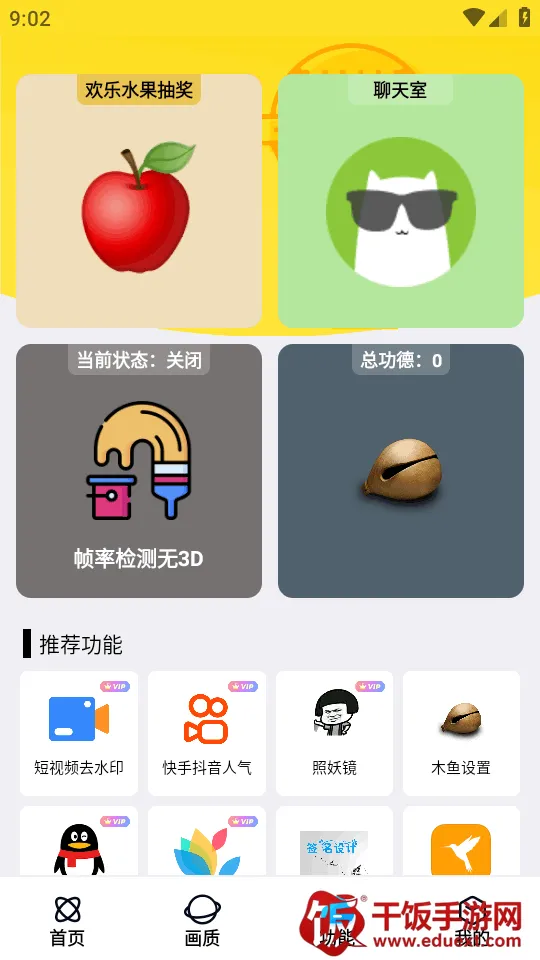Open the orange hummingbird feature tile
The width and height of the screenshot is (540, 960).
[x=462, y=841]
